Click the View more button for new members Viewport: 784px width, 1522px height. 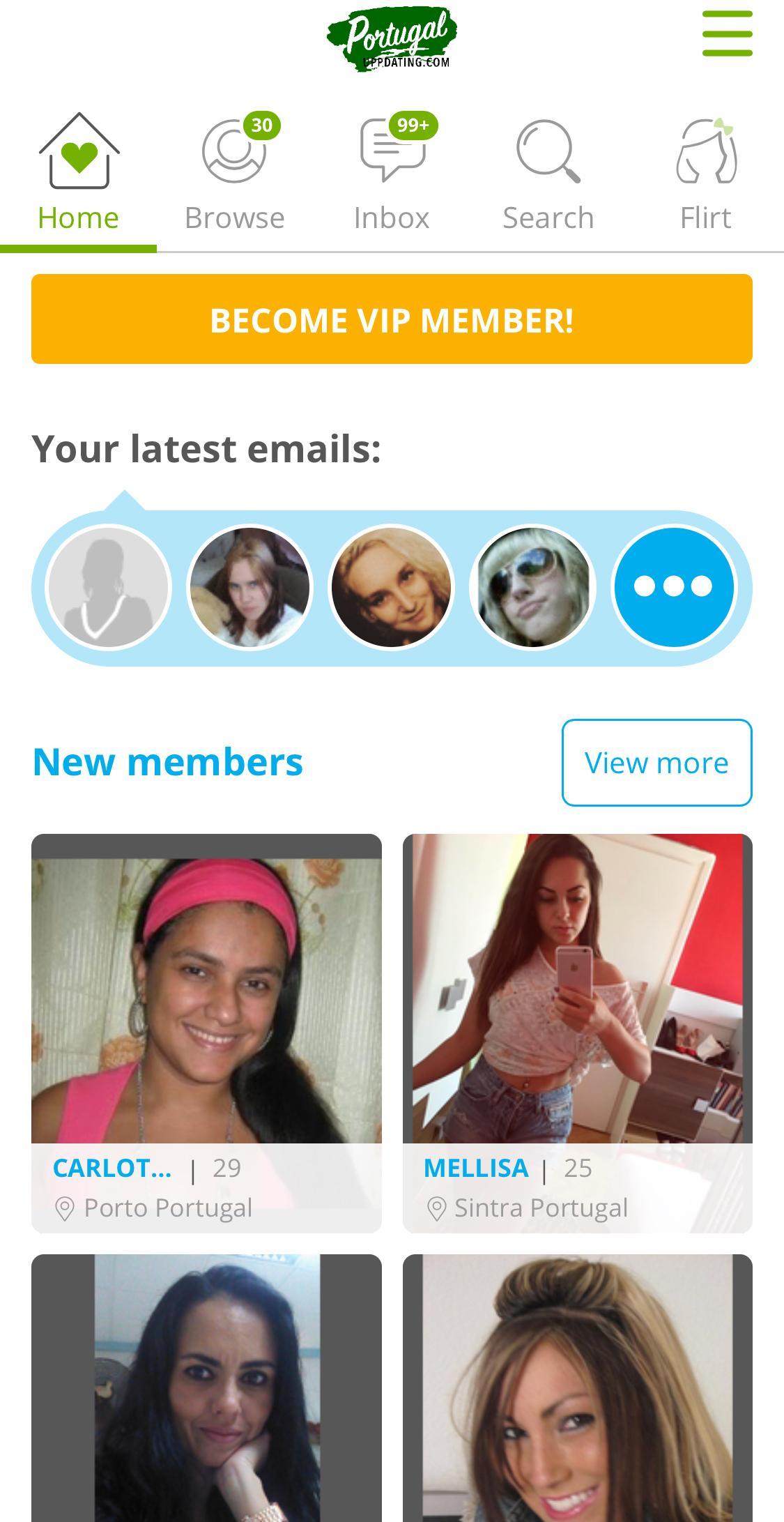(x=656, y=762)
